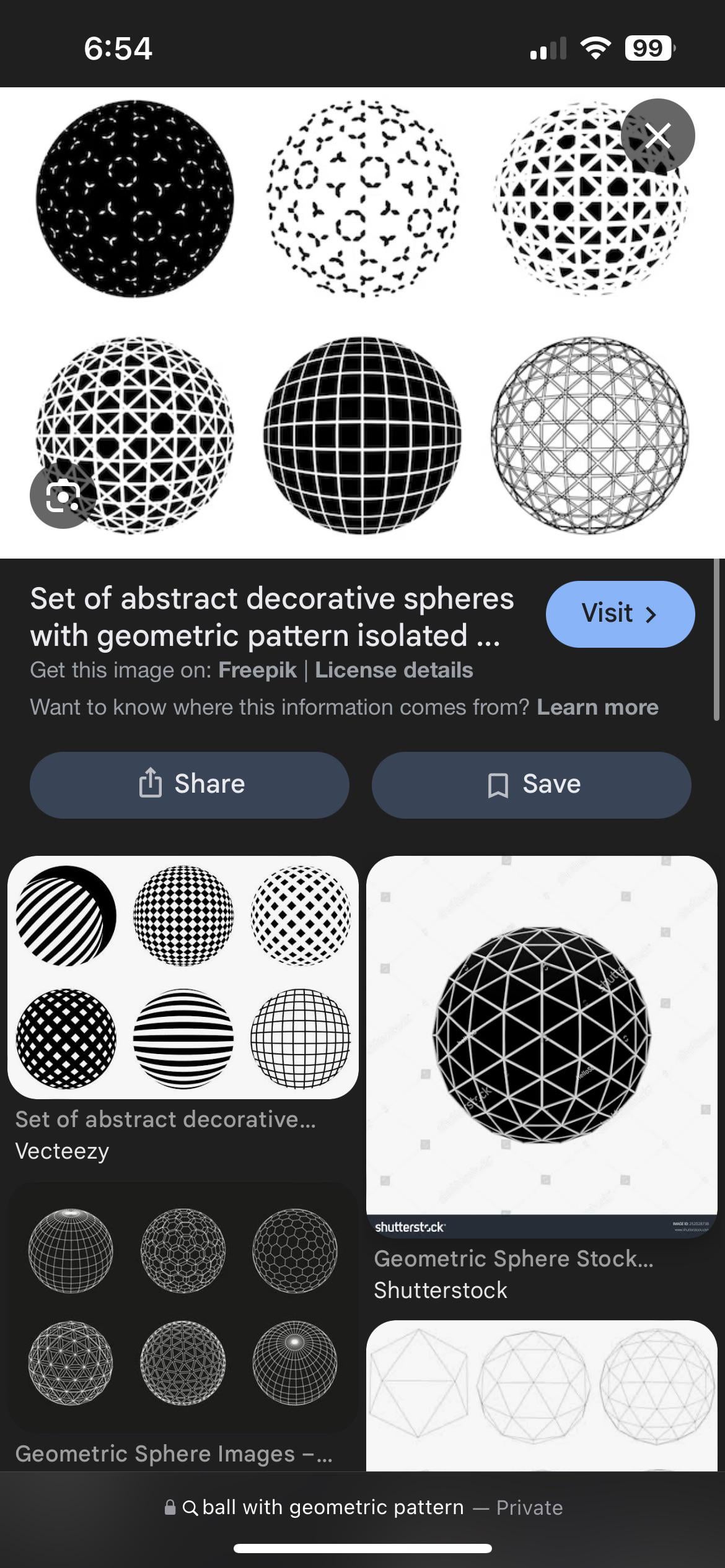Save this image to collections
The height and width of the screenshot is (1568, 725).
coord(531,785)
